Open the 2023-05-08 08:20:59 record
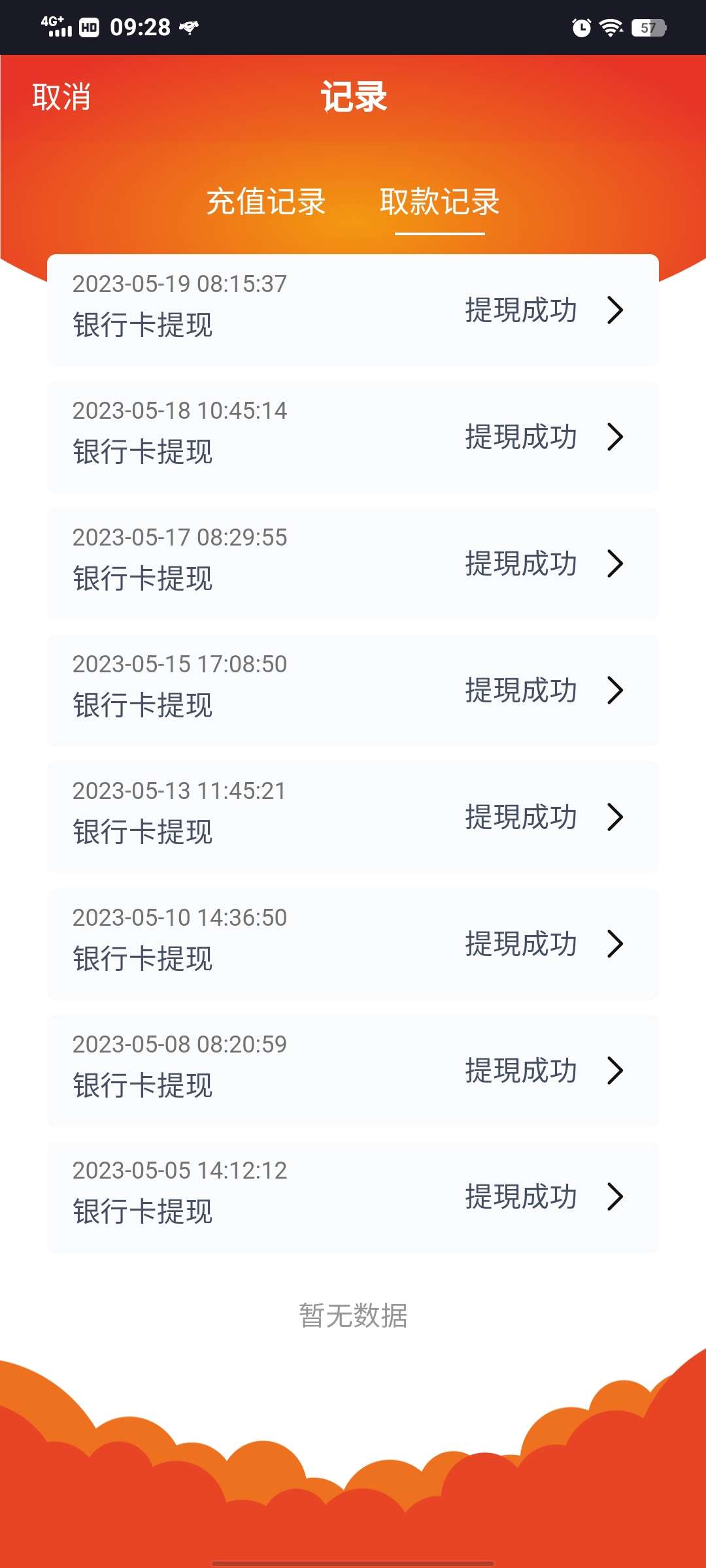The image size is (706, 1568). [353, 1070]
